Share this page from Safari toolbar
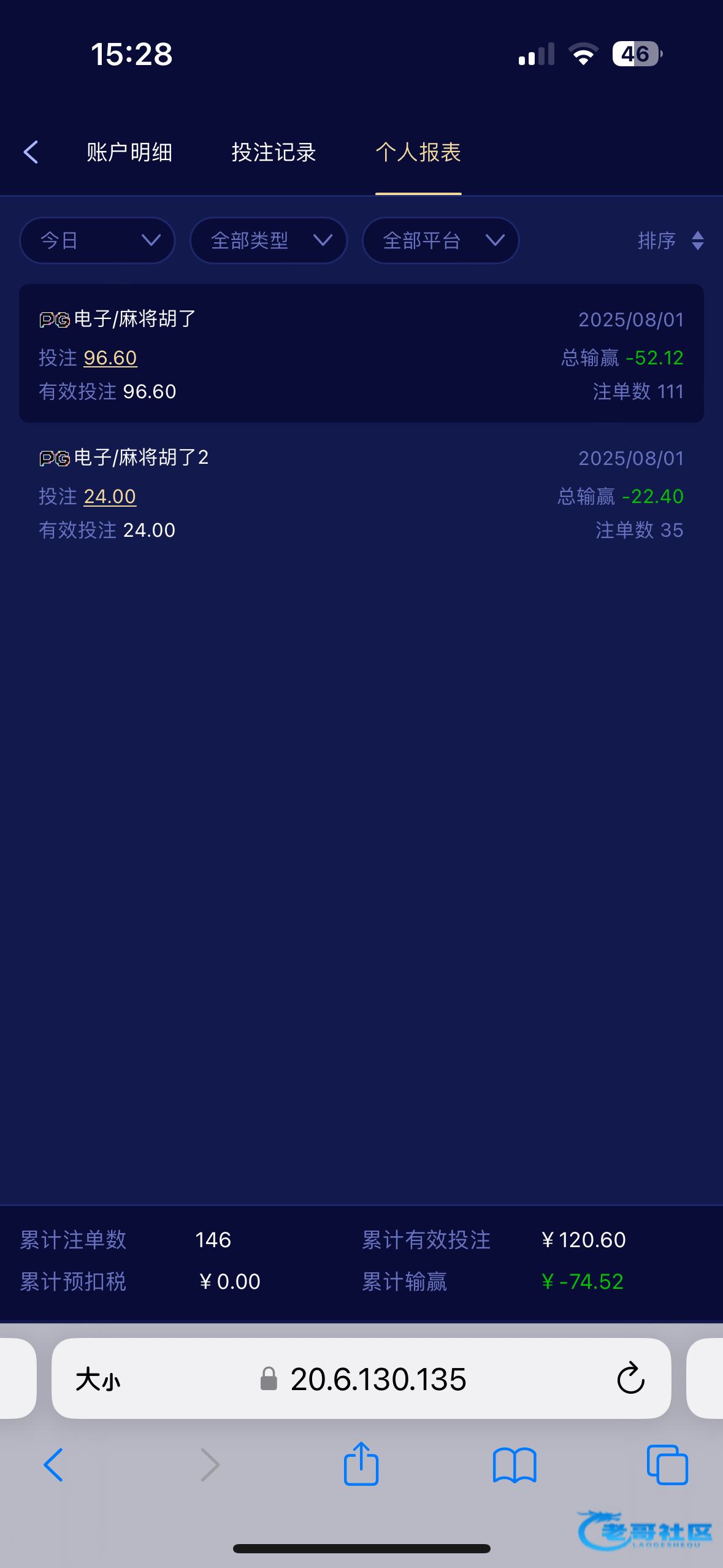The image size is (723, 1568). [361, 1464]
